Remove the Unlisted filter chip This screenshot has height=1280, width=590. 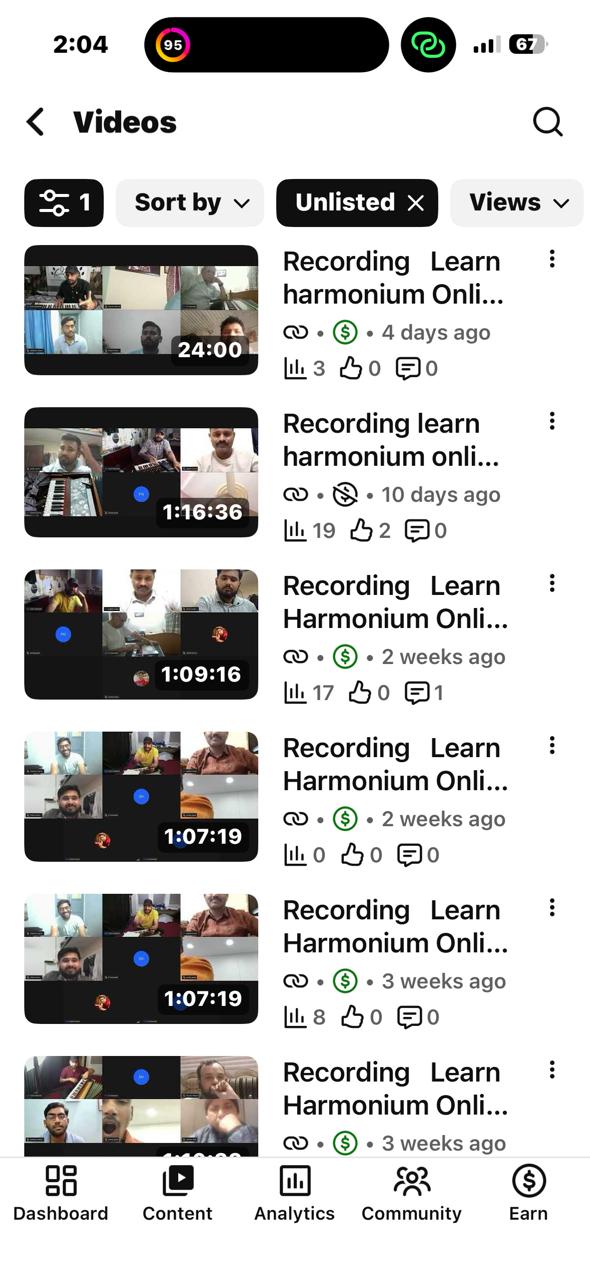pos(416,203)
